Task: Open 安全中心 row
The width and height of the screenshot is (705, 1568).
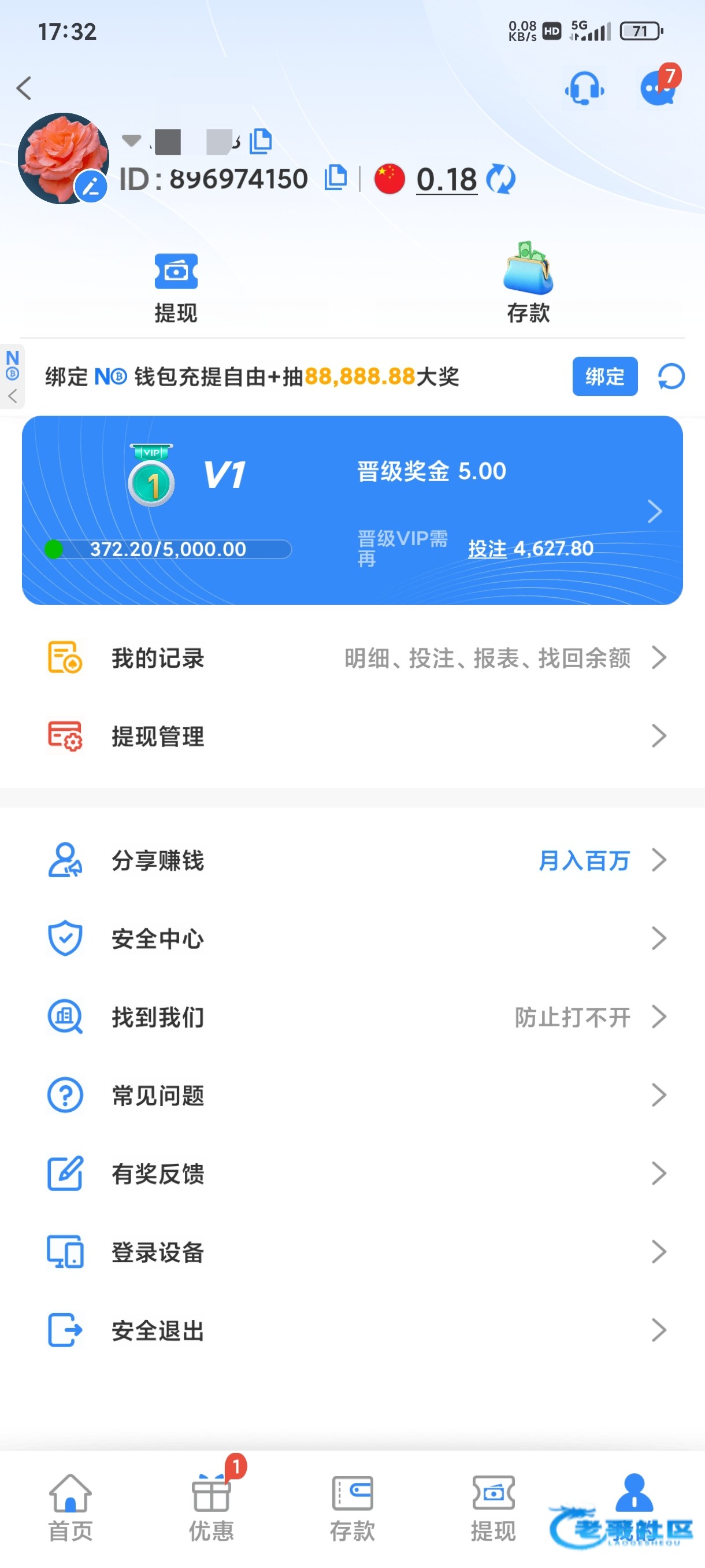Action: coord(352,938)
